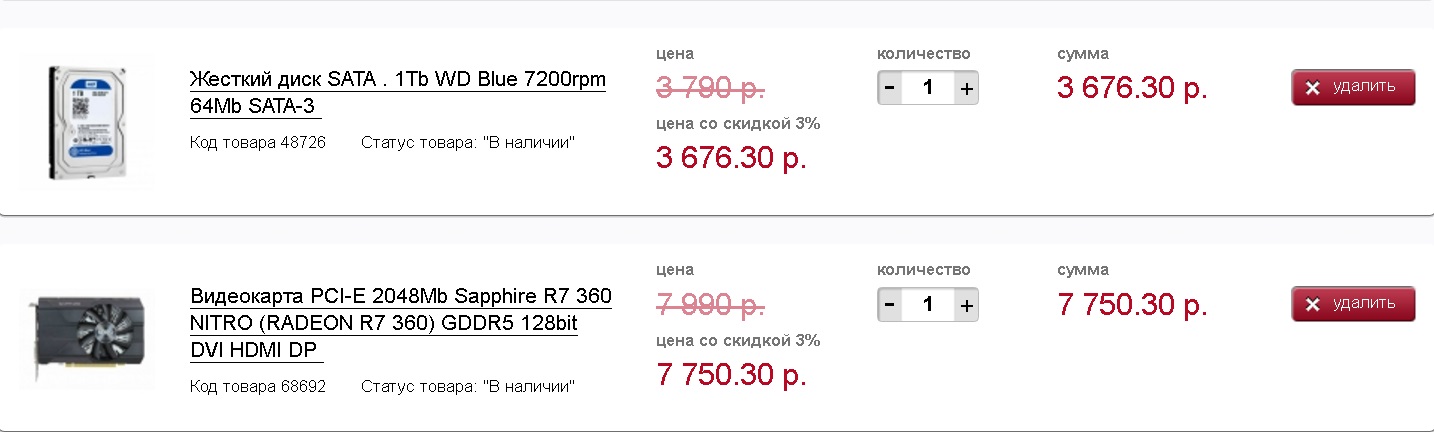Viewport: 1434px width, 432px height.
Task: Increase quantity of Sapphire R7 360 card
Action: [966, 305]
